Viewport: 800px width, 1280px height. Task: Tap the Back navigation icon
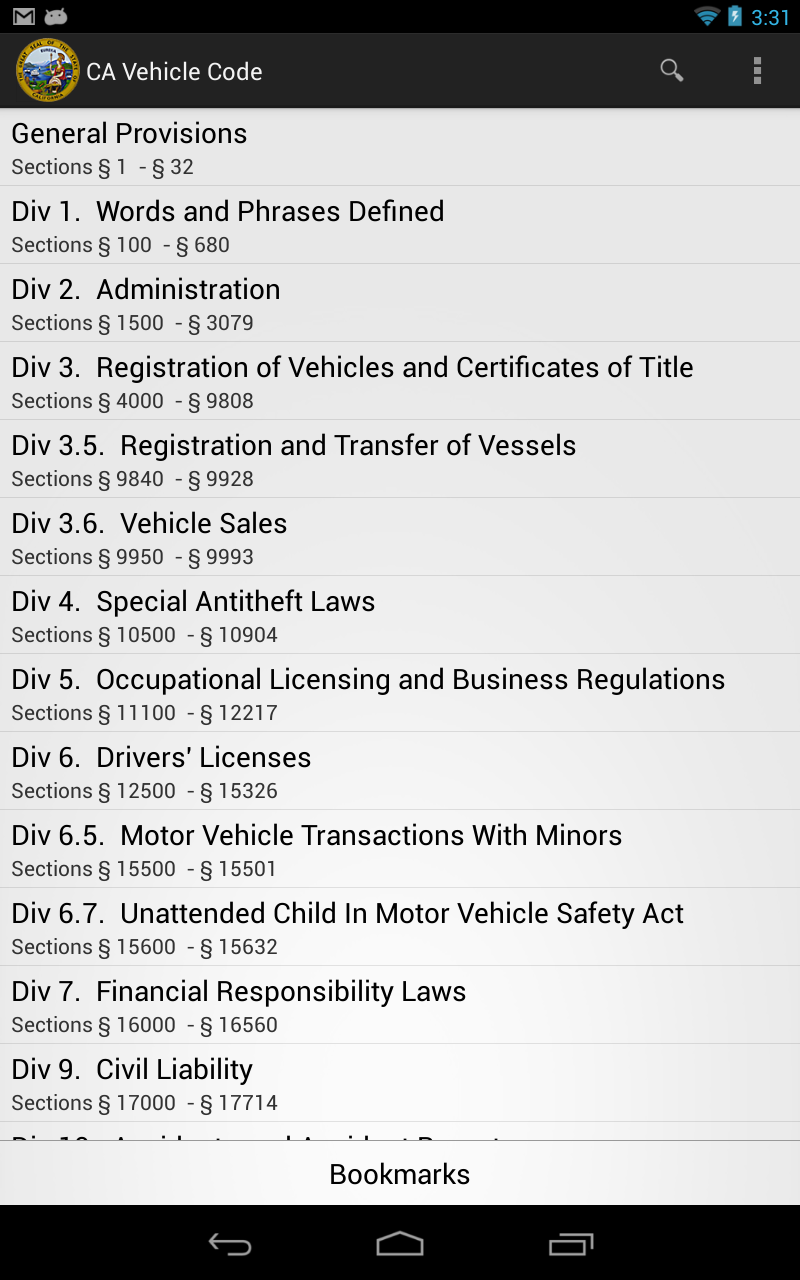229,1245
